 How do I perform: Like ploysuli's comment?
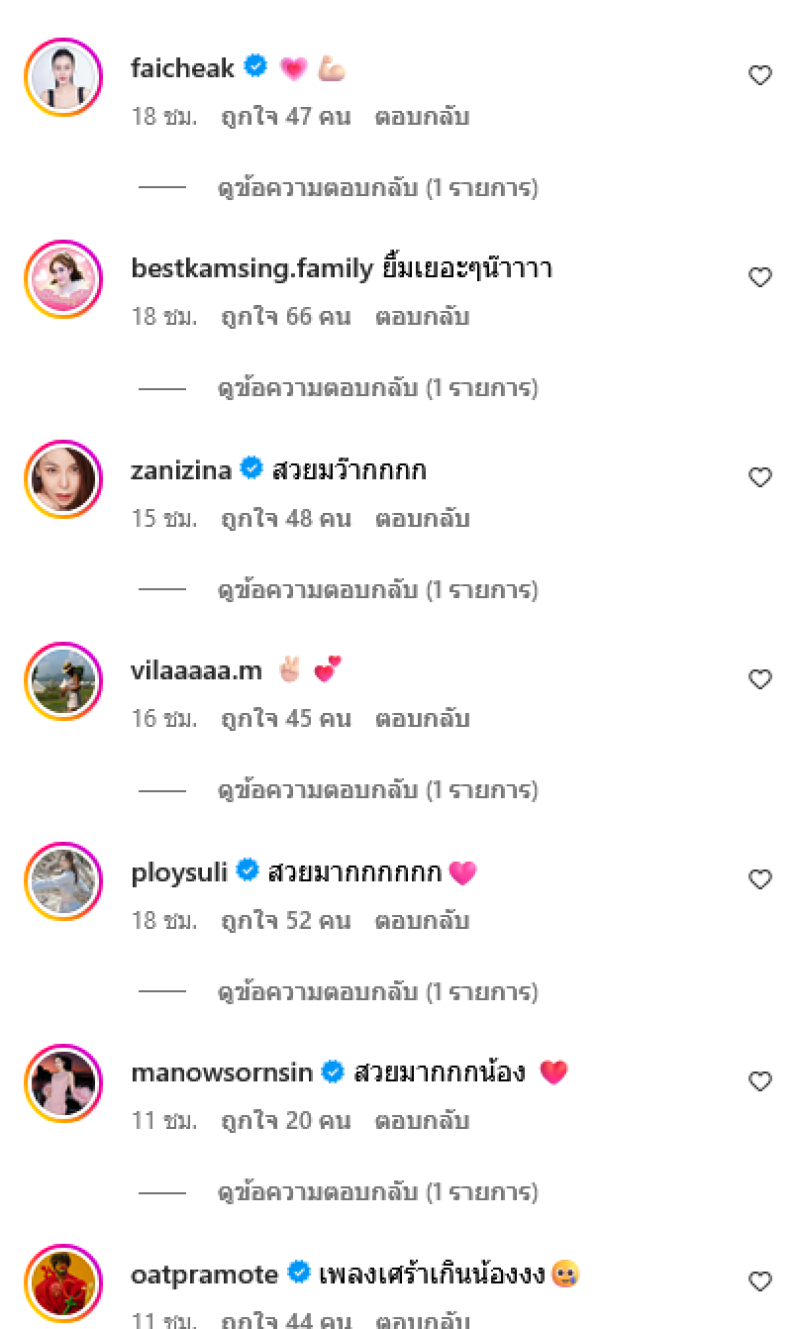pos(760,880)
